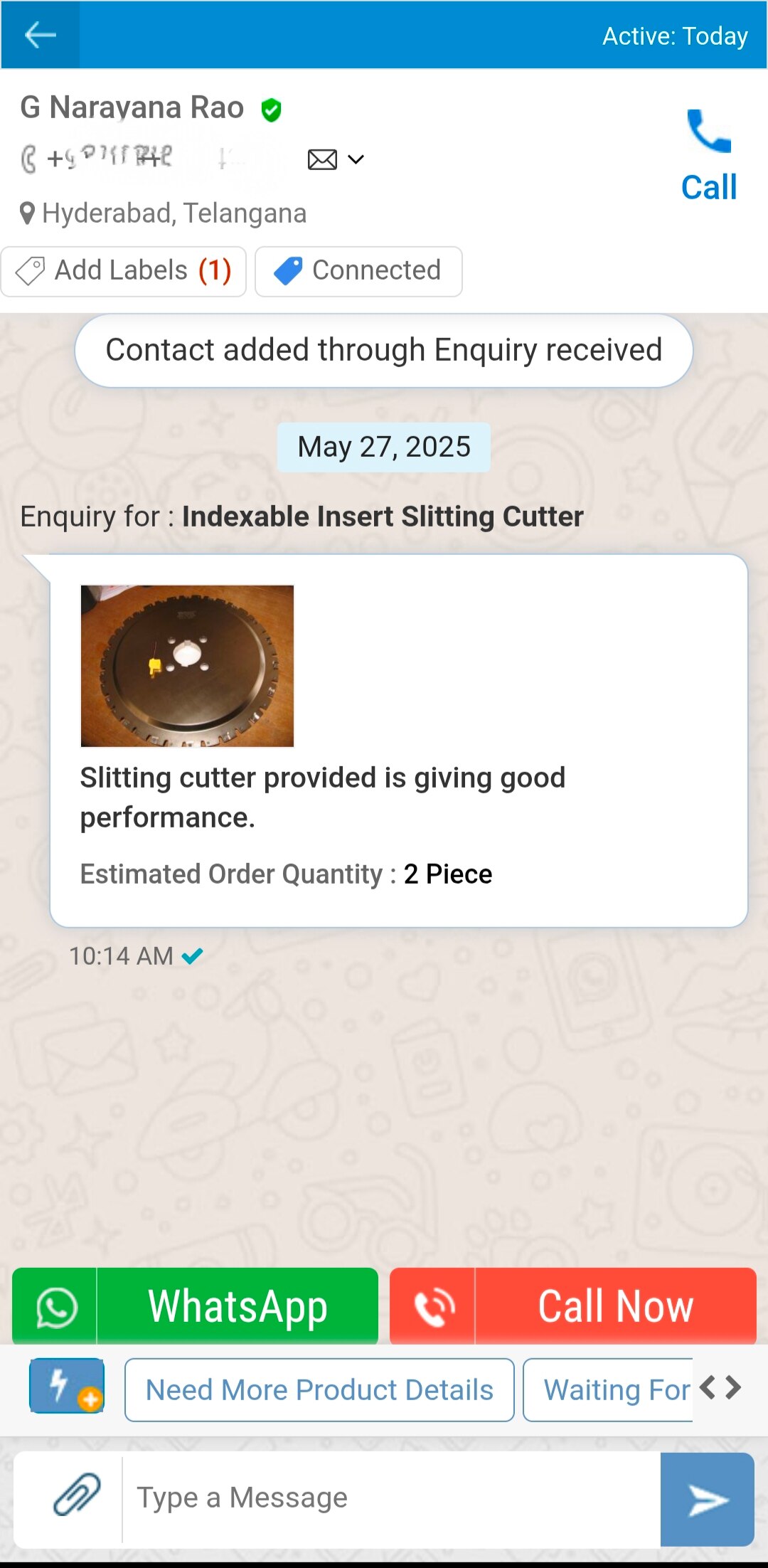Open the slitting cutter product image
The image size is (768, 1568).
click(187, 666)
